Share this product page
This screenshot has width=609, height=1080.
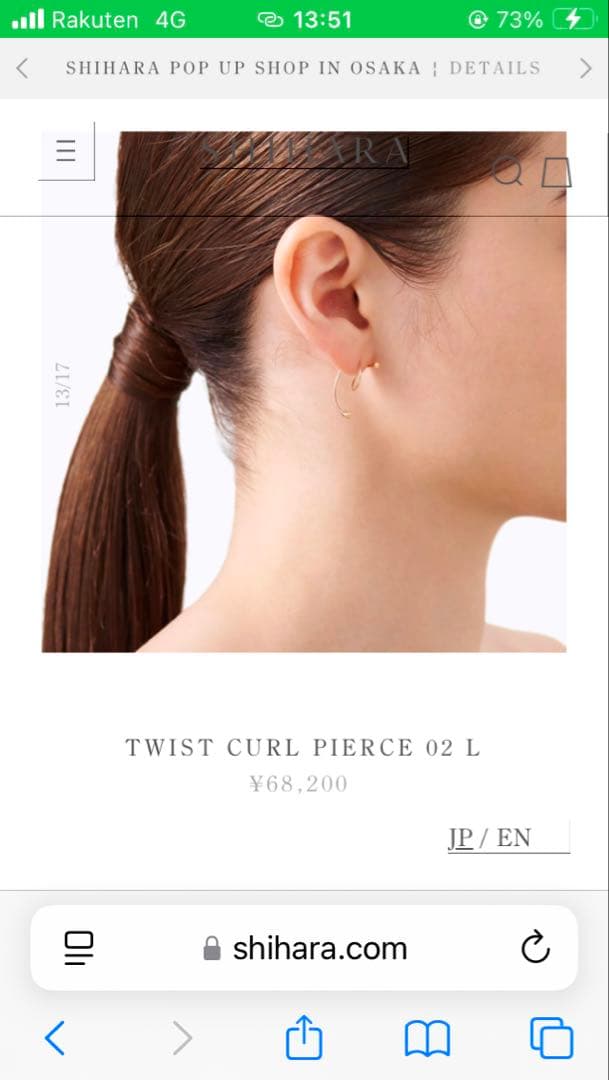tap(304, 1038)
